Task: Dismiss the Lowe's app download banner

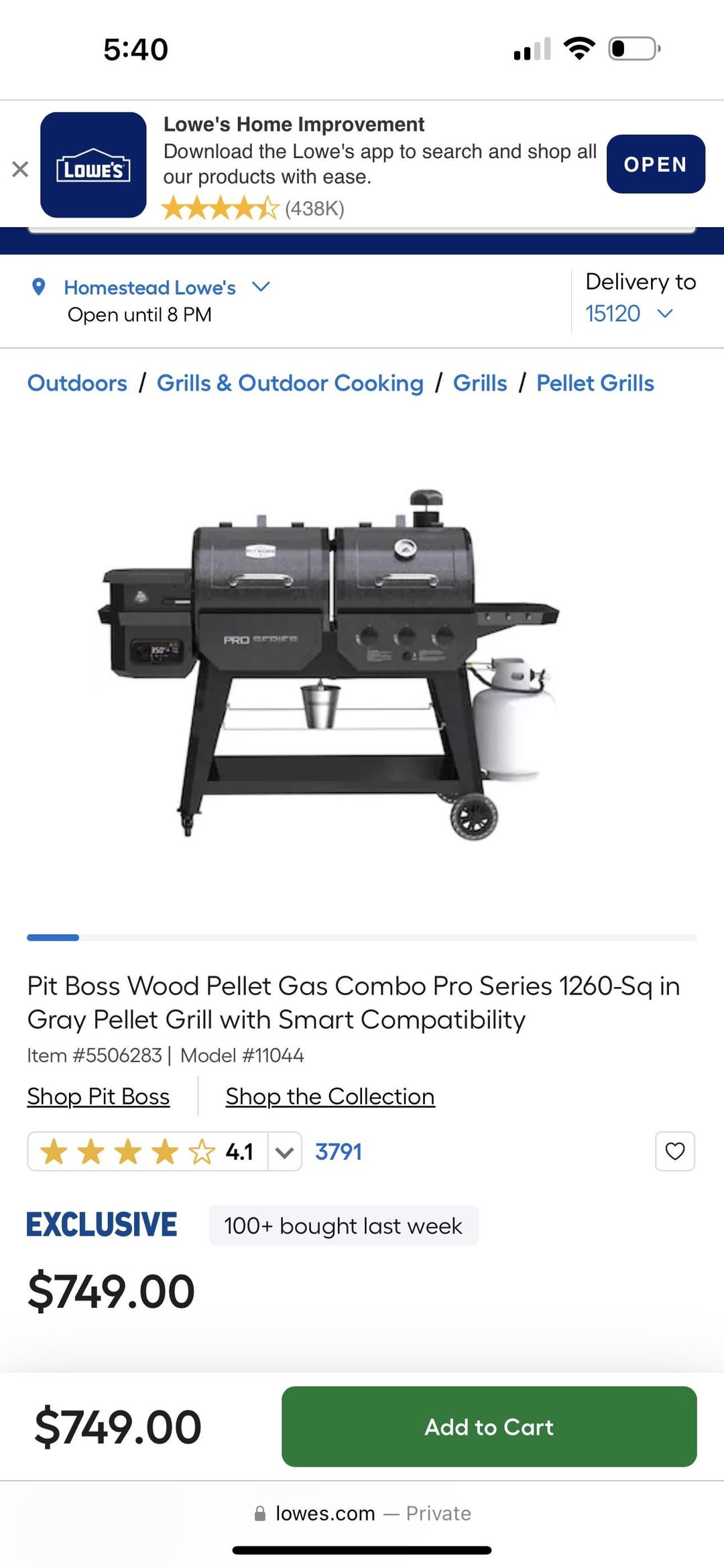Action: point(20,169)
